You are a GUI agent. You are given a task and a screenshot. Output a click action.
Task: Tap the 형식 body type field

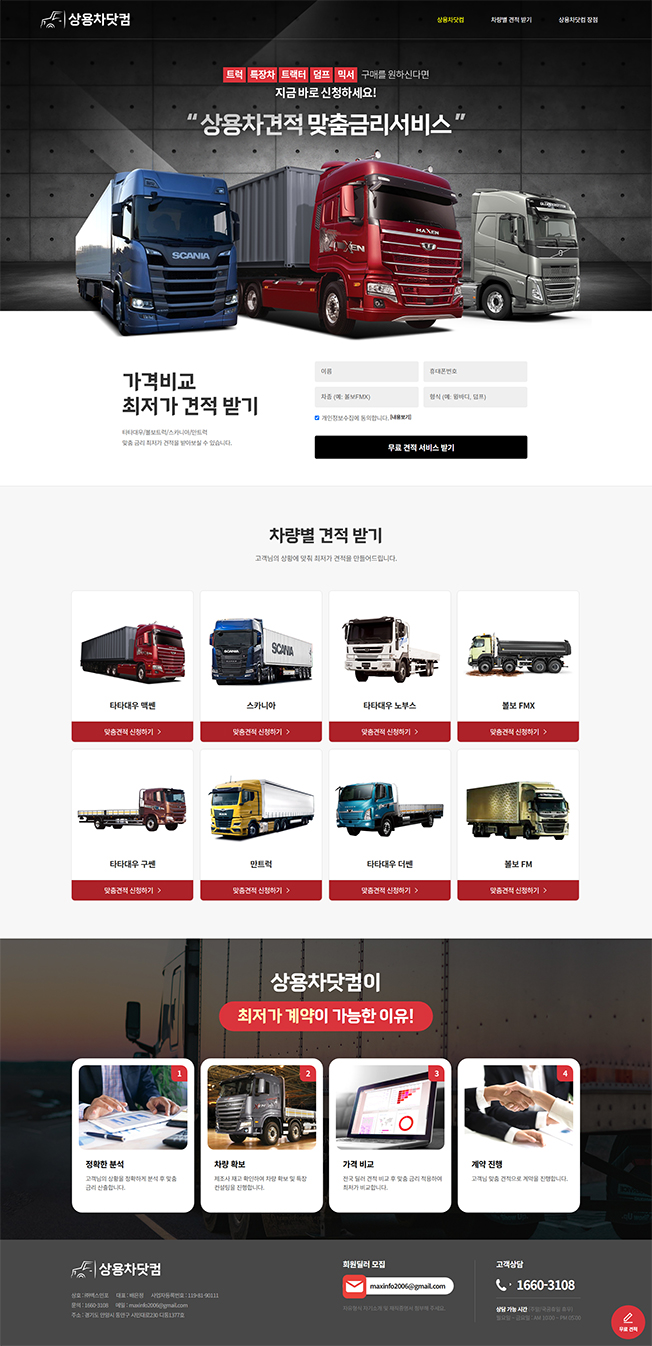475,397
